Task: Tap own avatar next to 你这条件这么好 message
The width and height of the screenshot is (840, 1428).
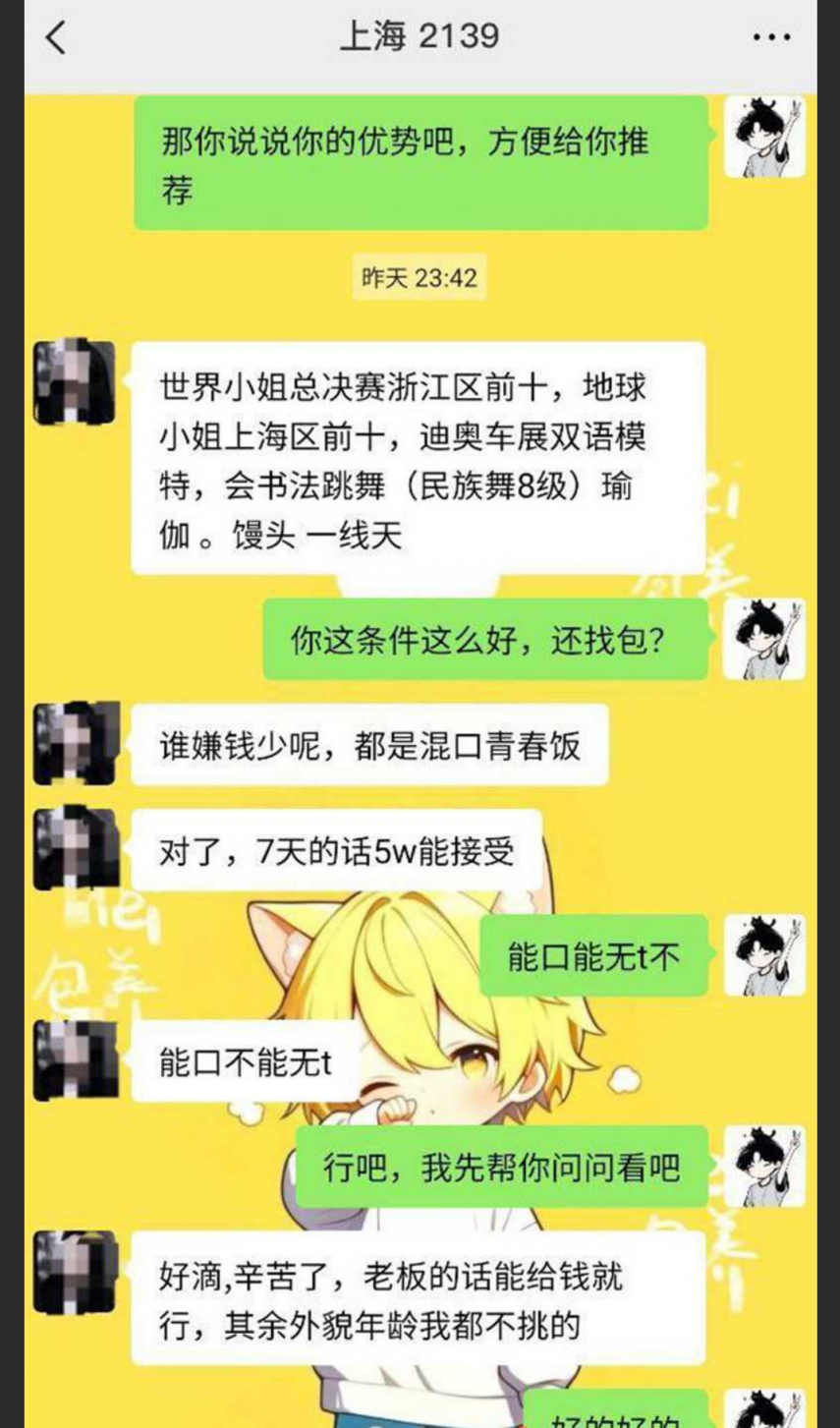Action: [x=763, y=639]
